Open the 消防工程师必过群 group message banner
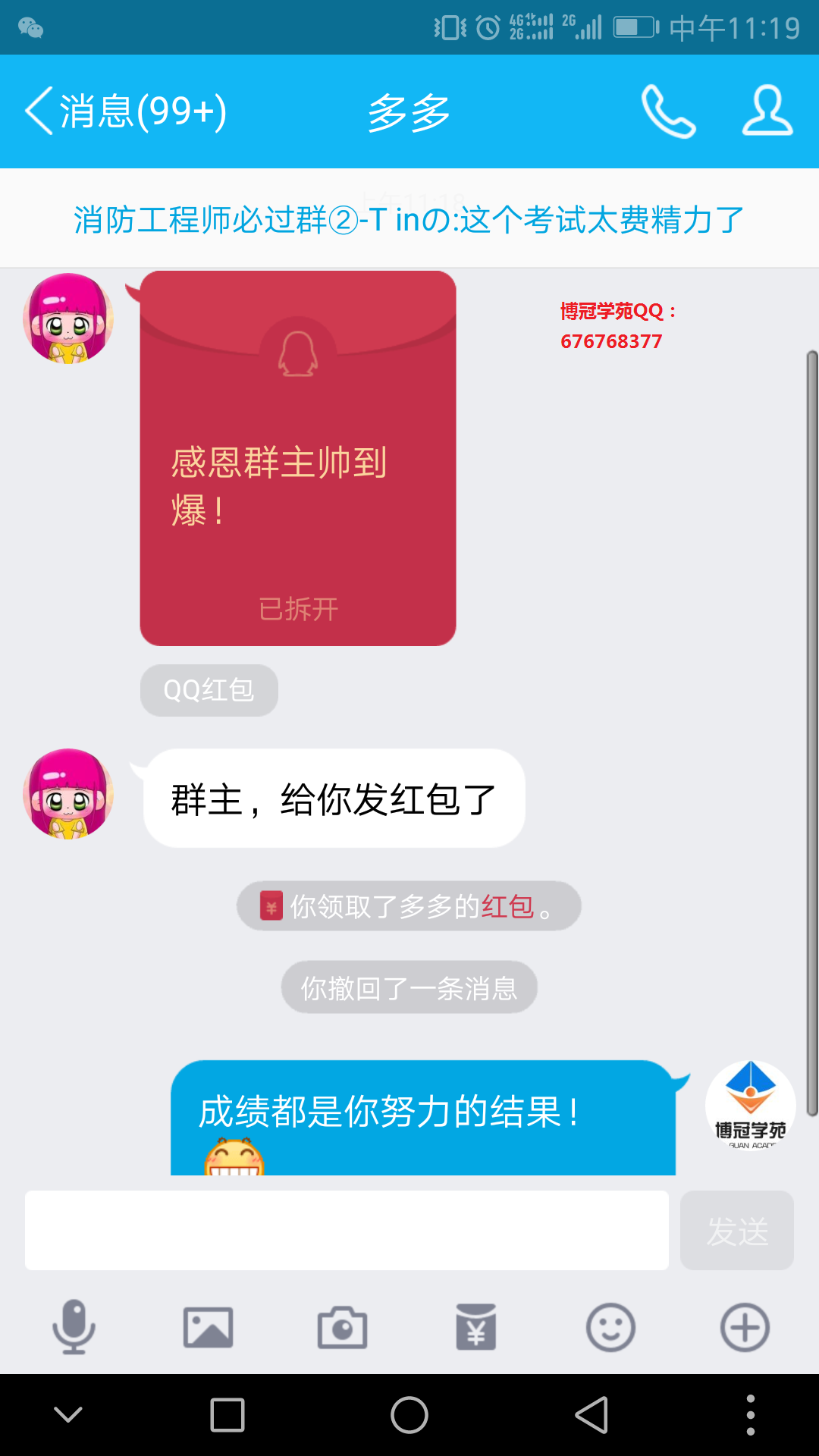Screen dimensions: 819x1456 click(409, 220)
